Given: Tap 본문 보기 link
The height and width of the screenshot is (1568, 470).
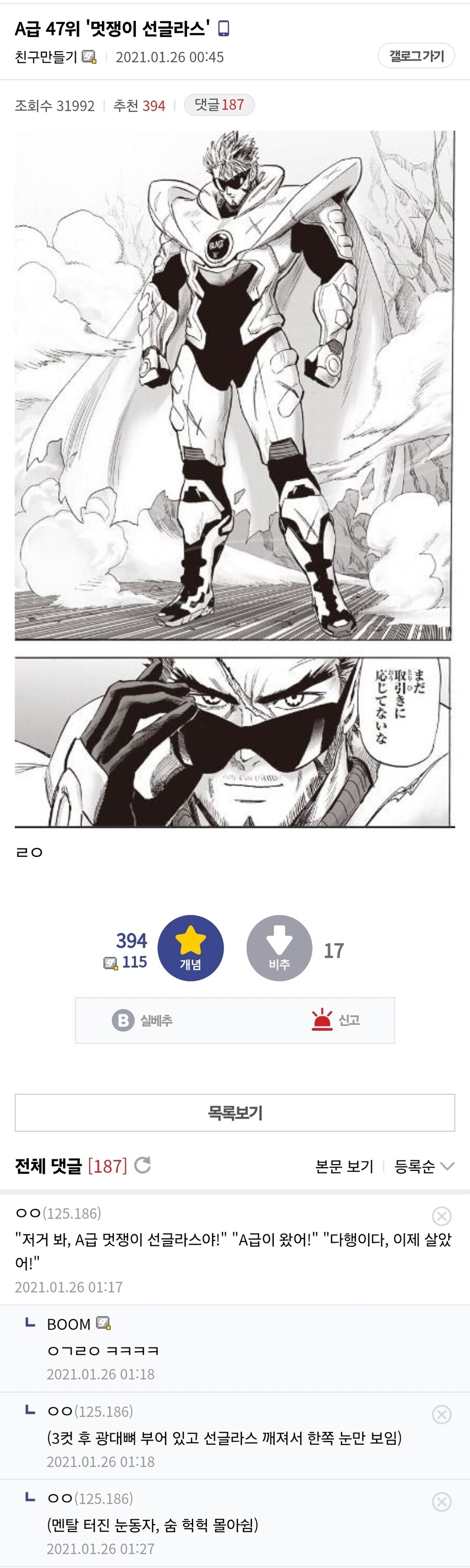Looking at the screenshot, I should point(344,1166).
